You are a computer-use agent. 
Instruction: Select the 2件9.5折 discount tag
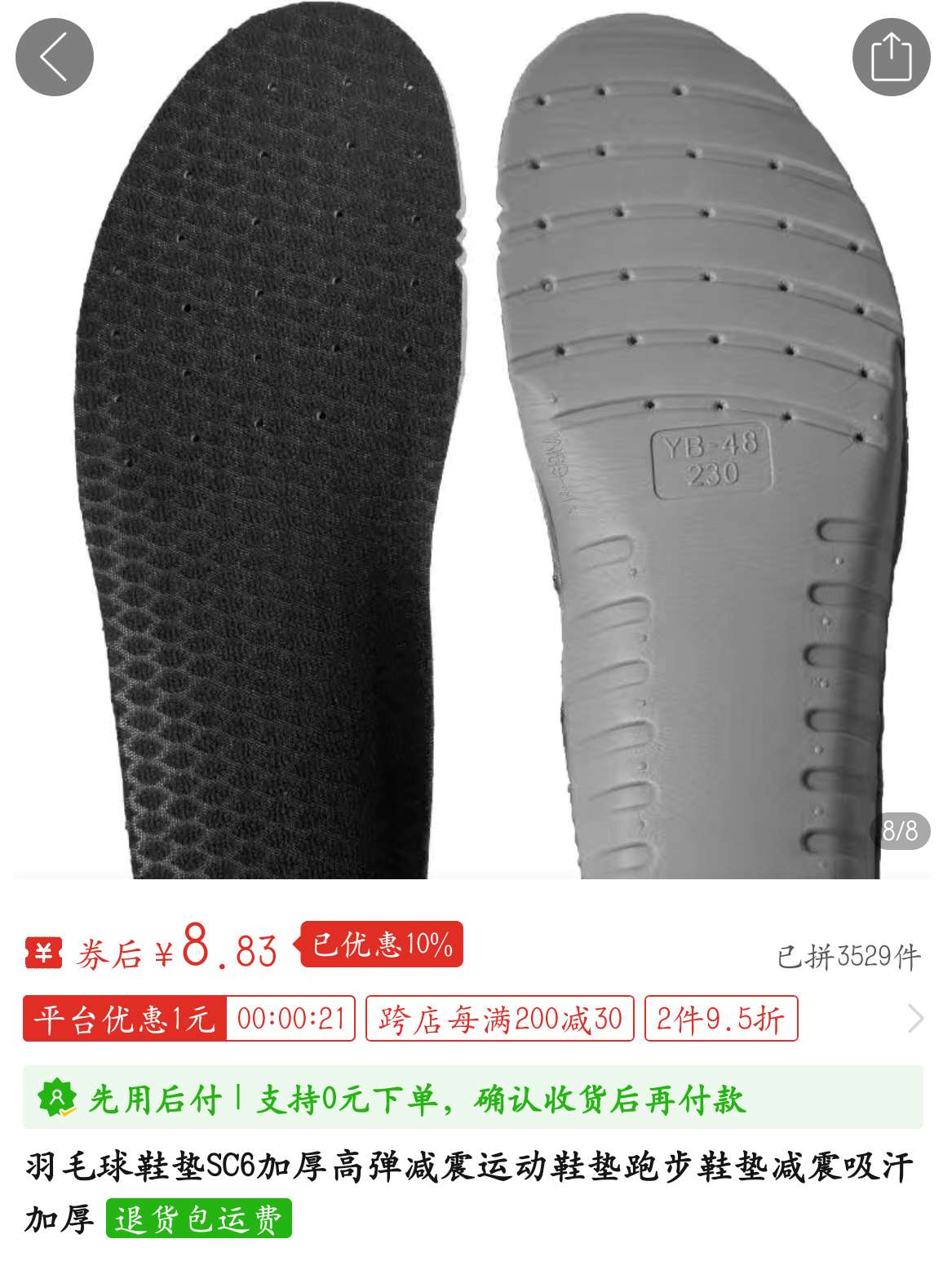720,1018
